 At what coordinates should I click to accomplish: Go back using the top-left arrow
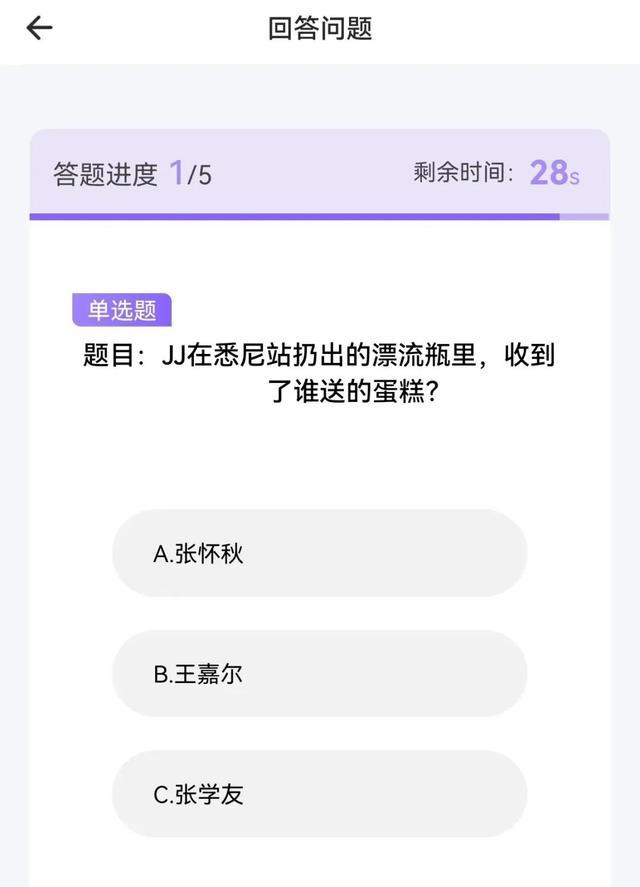point(39,28)
